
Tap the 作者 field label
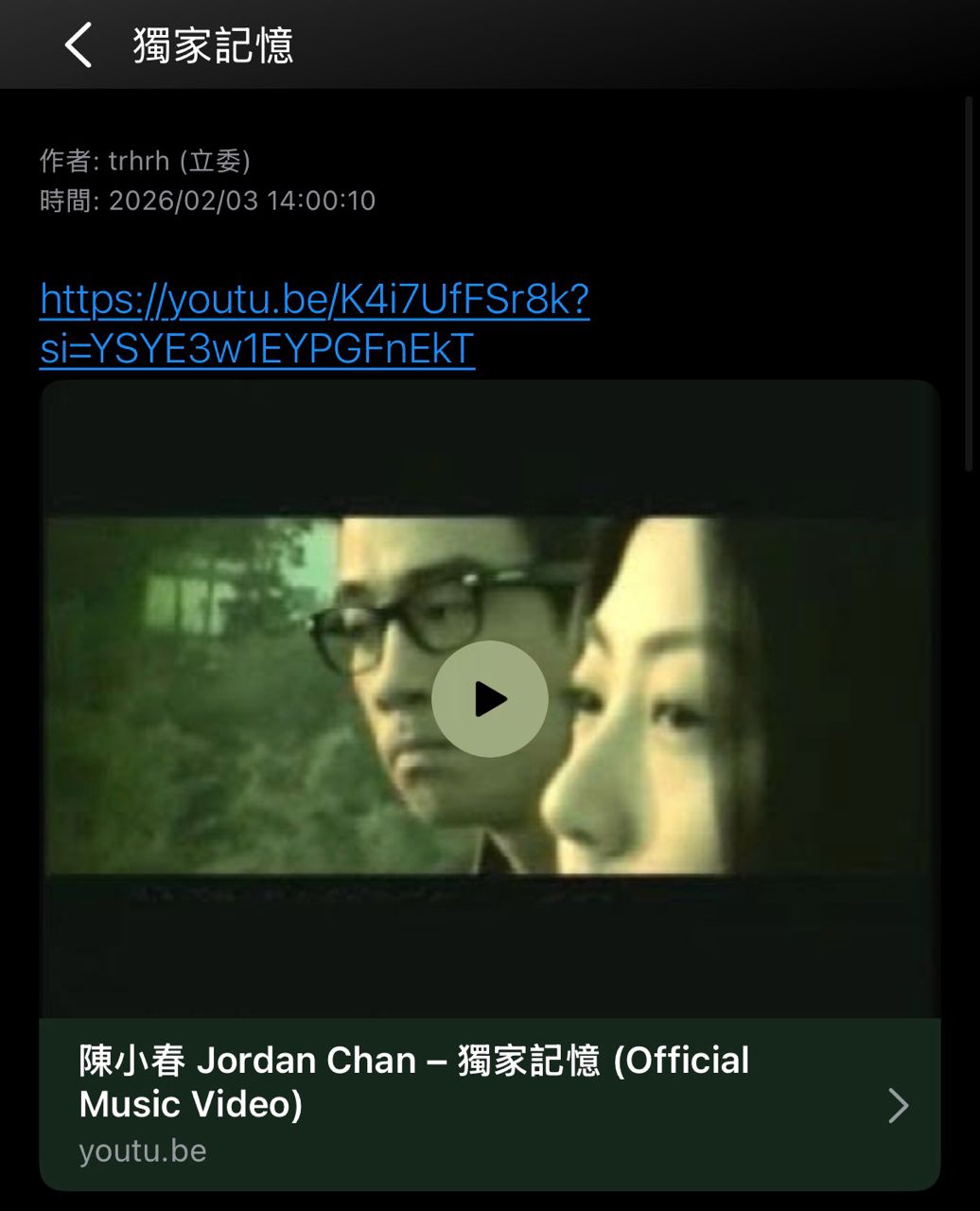pos(66,161)
